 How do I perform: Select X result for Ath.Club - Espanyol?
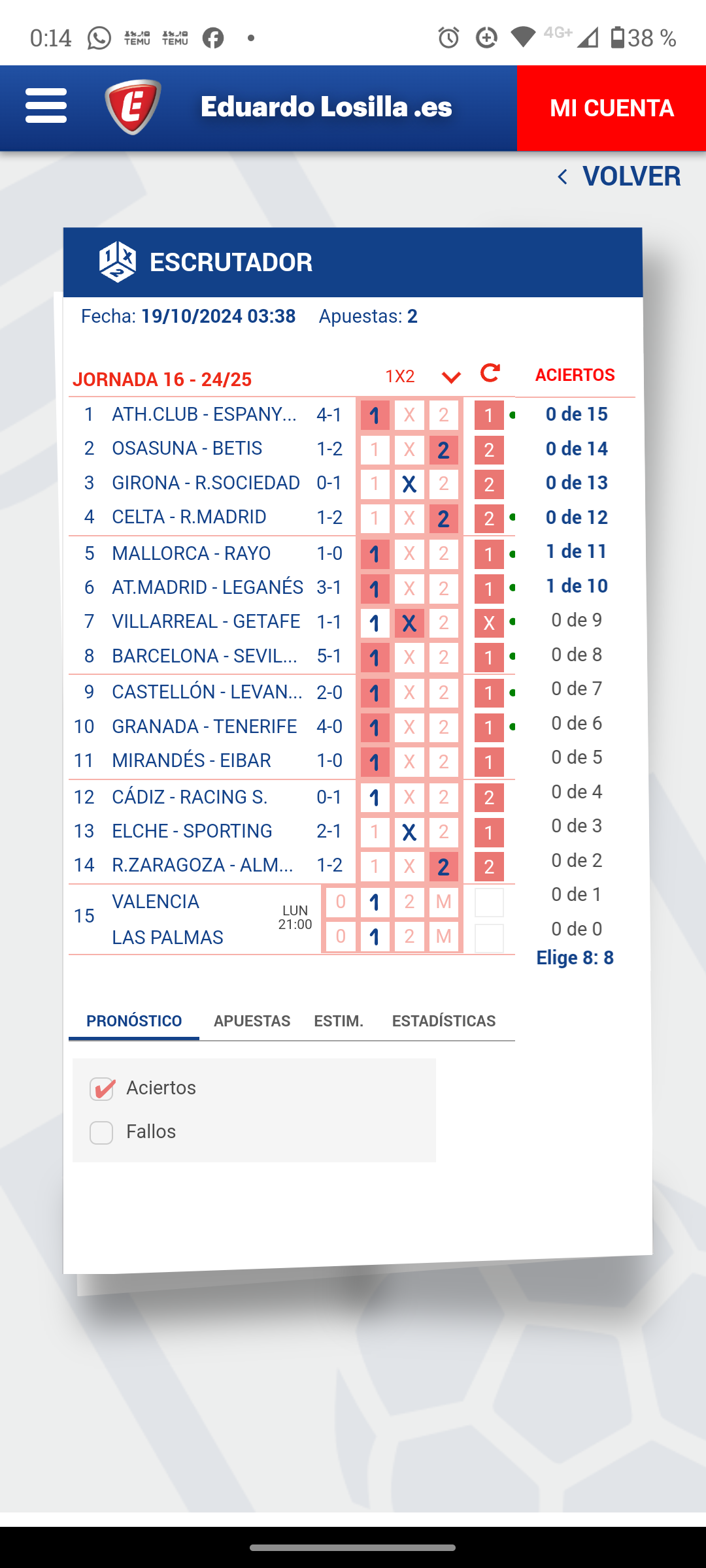pyautogui.click(x=409, y=416)
